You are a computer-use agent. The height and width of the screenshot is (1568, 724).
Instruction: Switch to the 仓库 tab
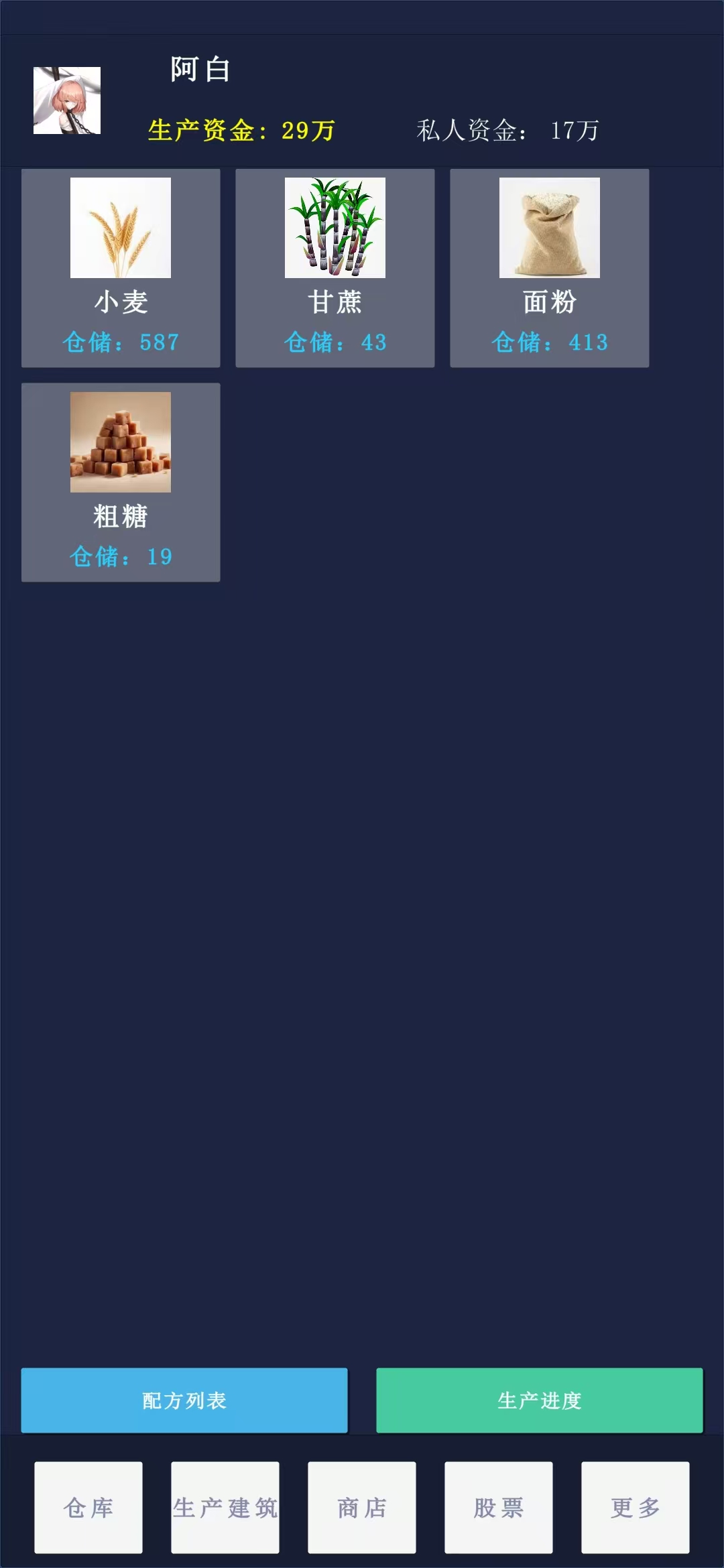coord(88,1508)
